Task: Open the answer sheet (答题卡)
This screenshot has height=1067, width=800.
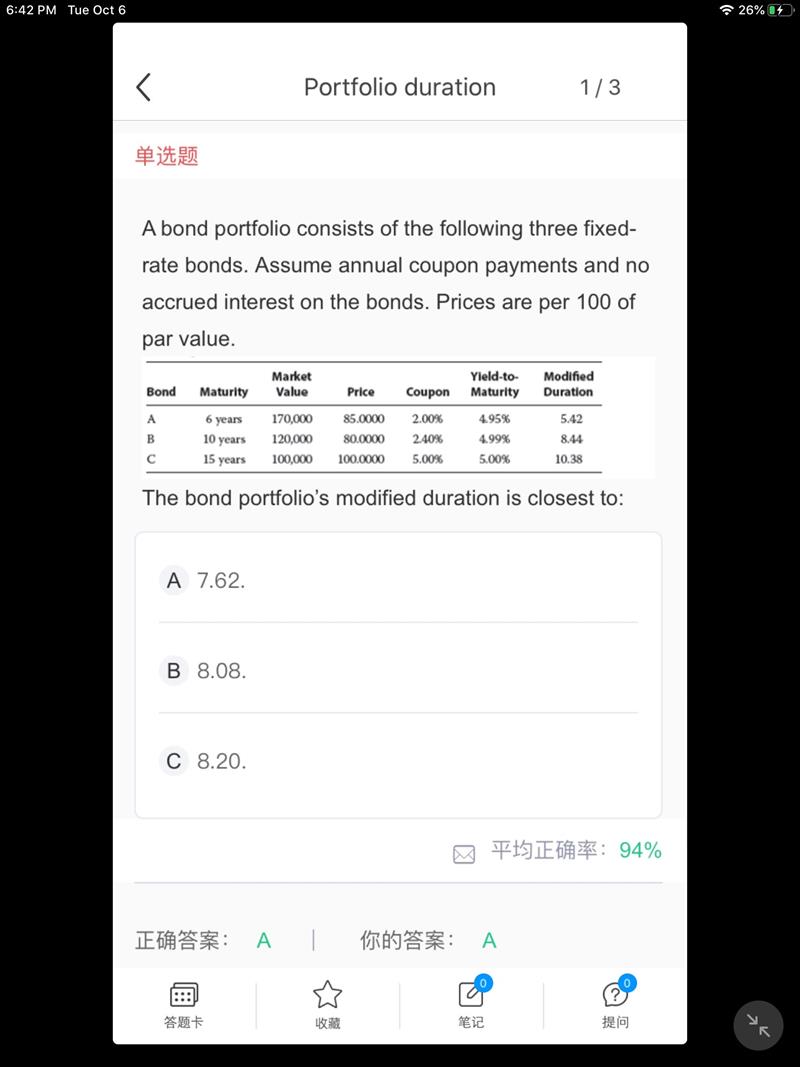Action: coord(184,1004)
